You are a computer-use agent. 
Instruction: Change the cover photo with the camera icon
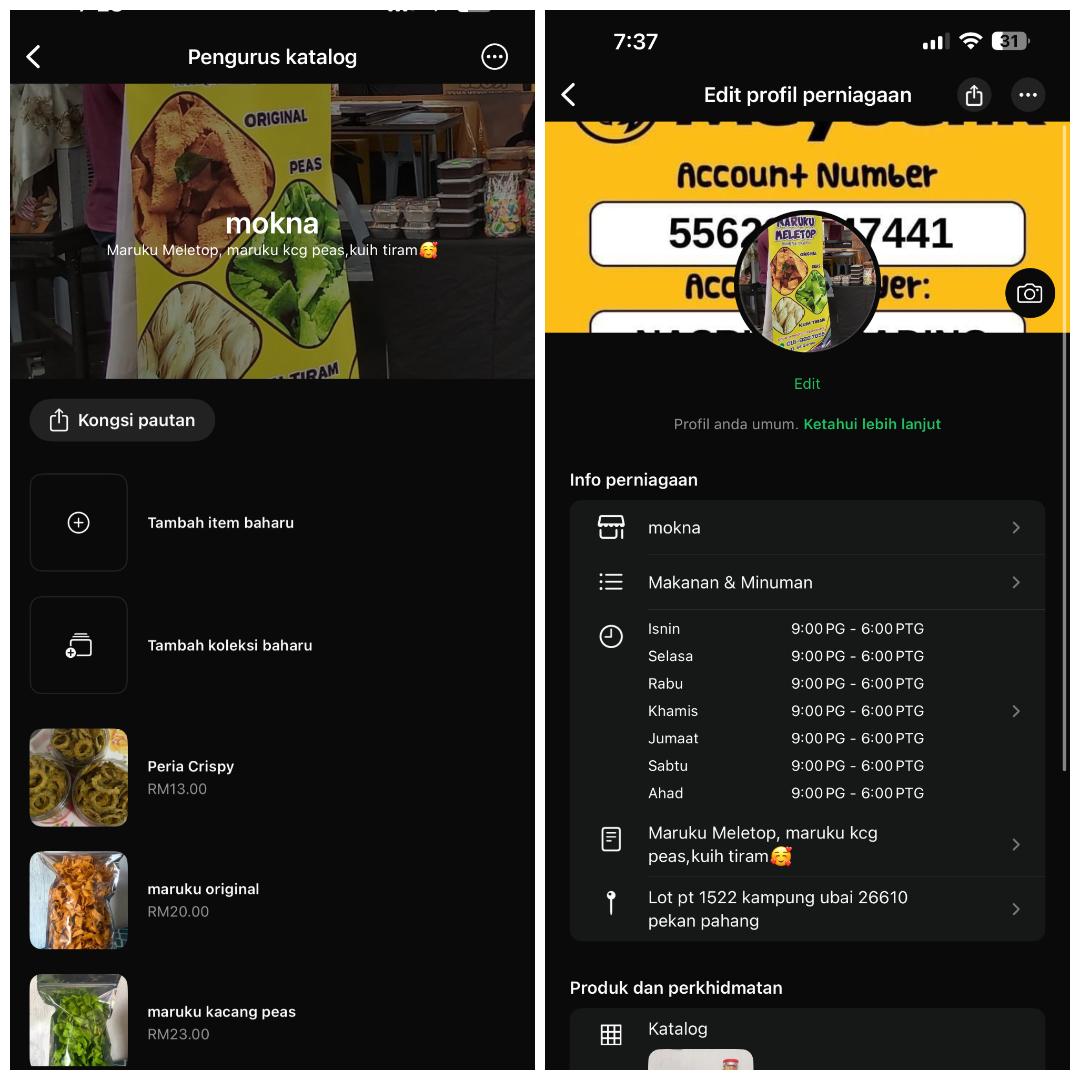1029,293
